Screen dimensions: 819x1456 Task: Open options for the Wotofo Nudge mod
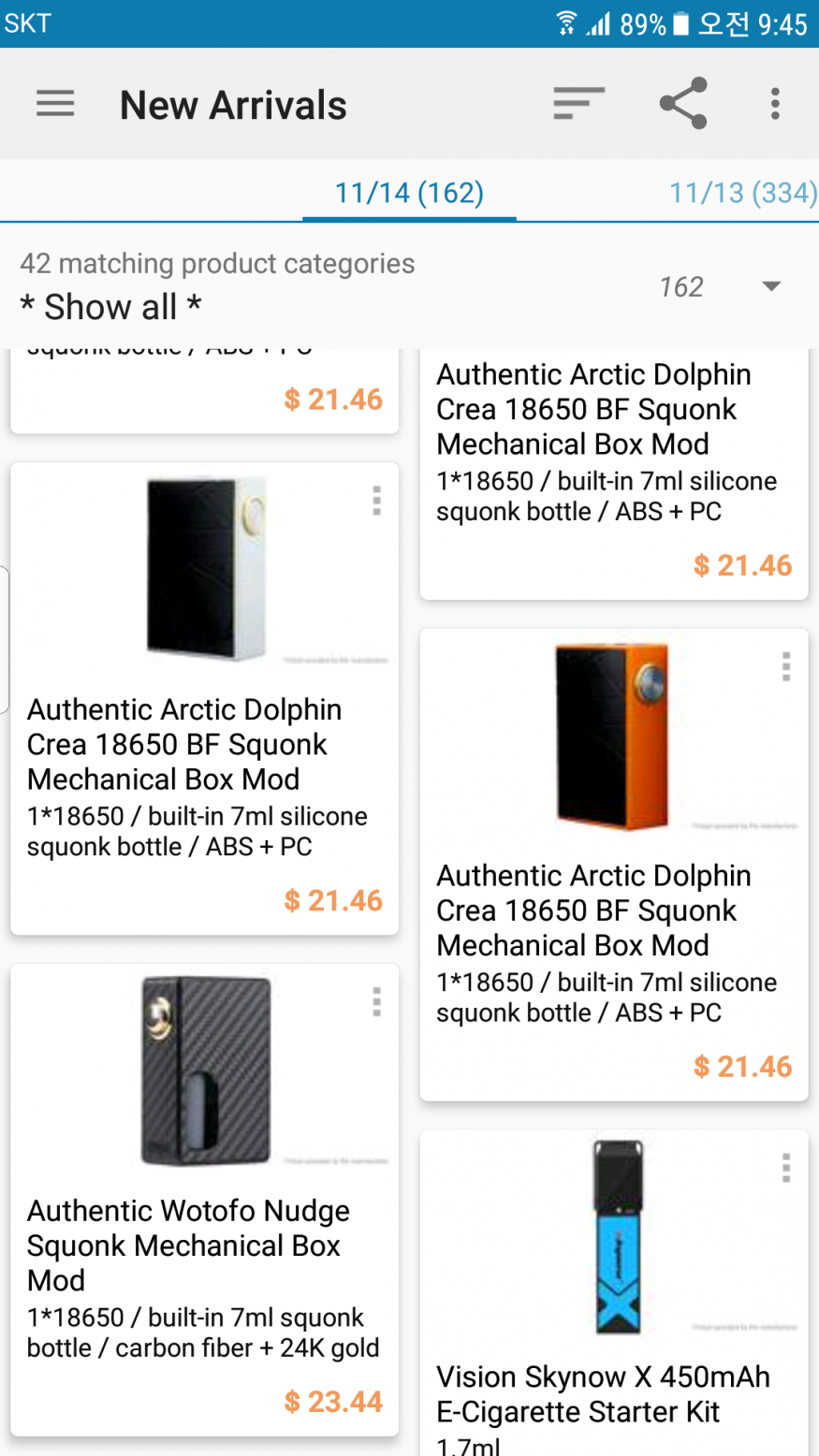[x=376, y=1002]
